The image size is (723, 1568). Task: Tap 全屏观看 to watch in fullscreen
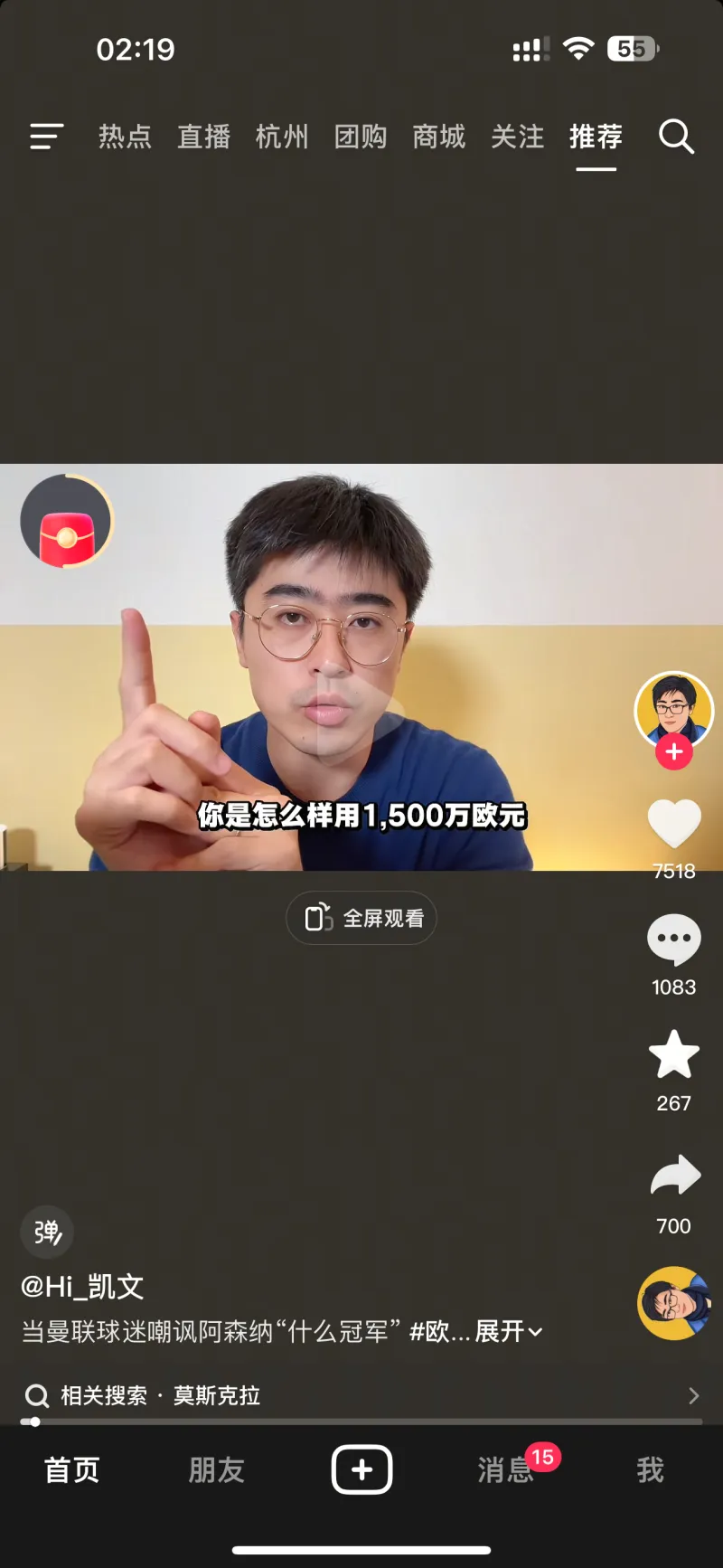361,919
